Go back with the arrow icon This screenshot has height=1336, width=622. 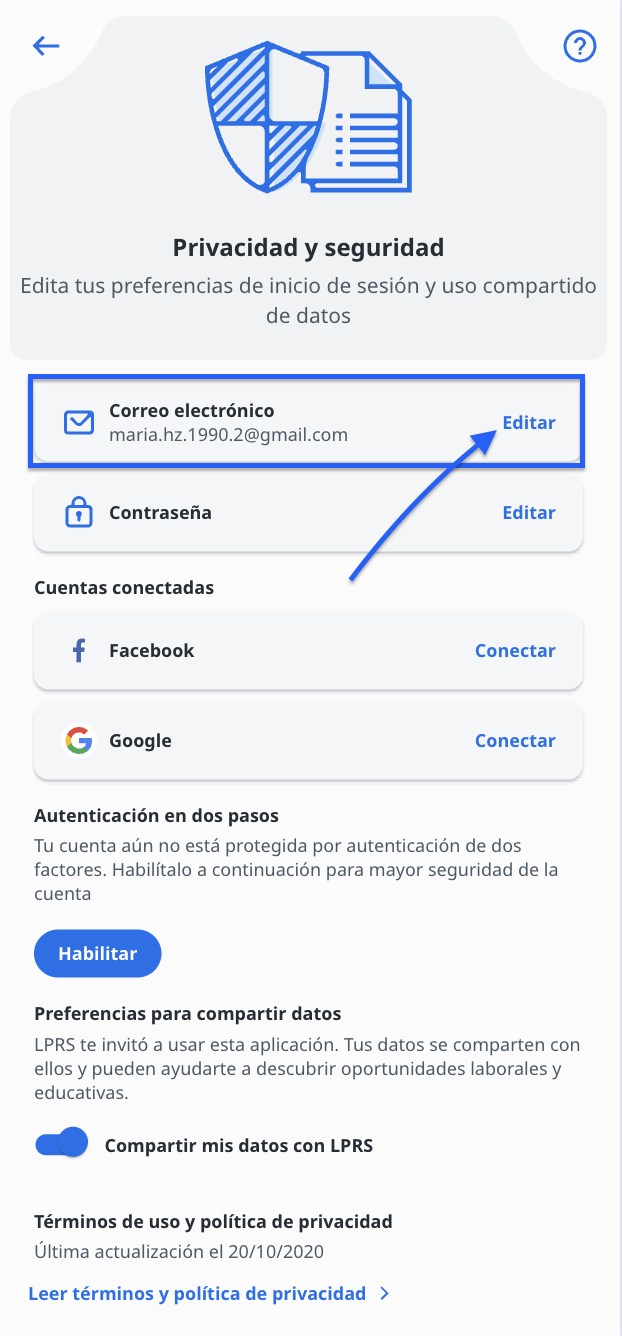click(46, 46)
